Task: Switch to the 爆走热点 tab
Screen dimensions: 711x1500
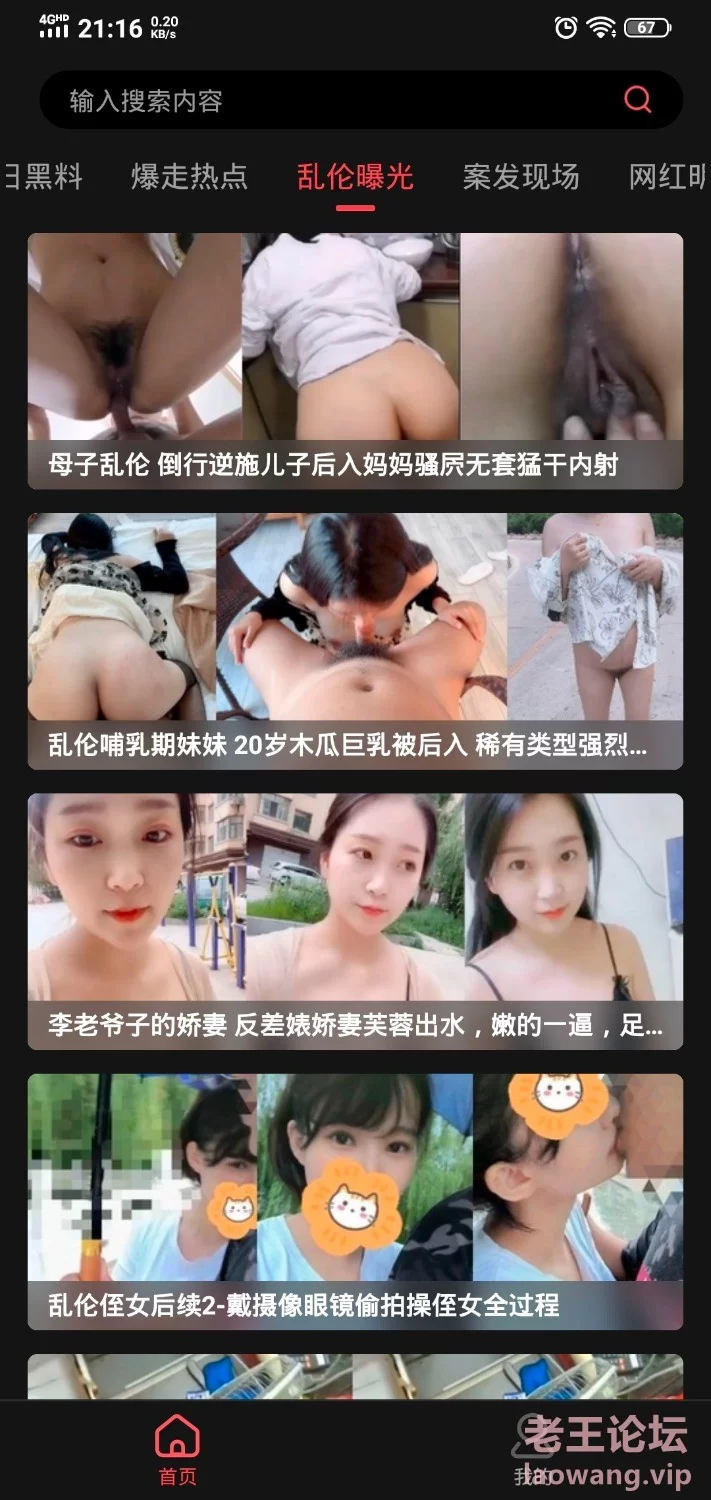Action: (189, 177)
